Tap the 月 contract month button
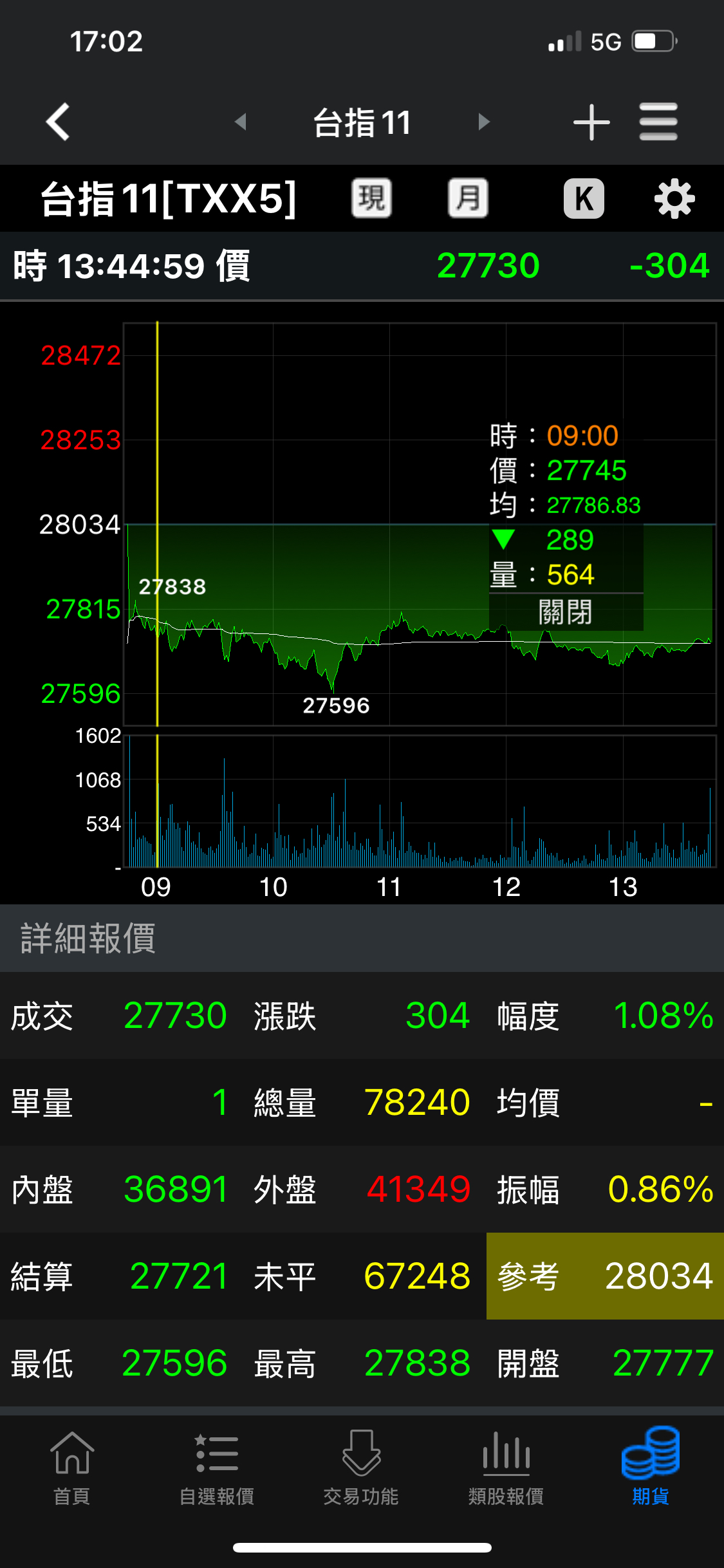 468,198
